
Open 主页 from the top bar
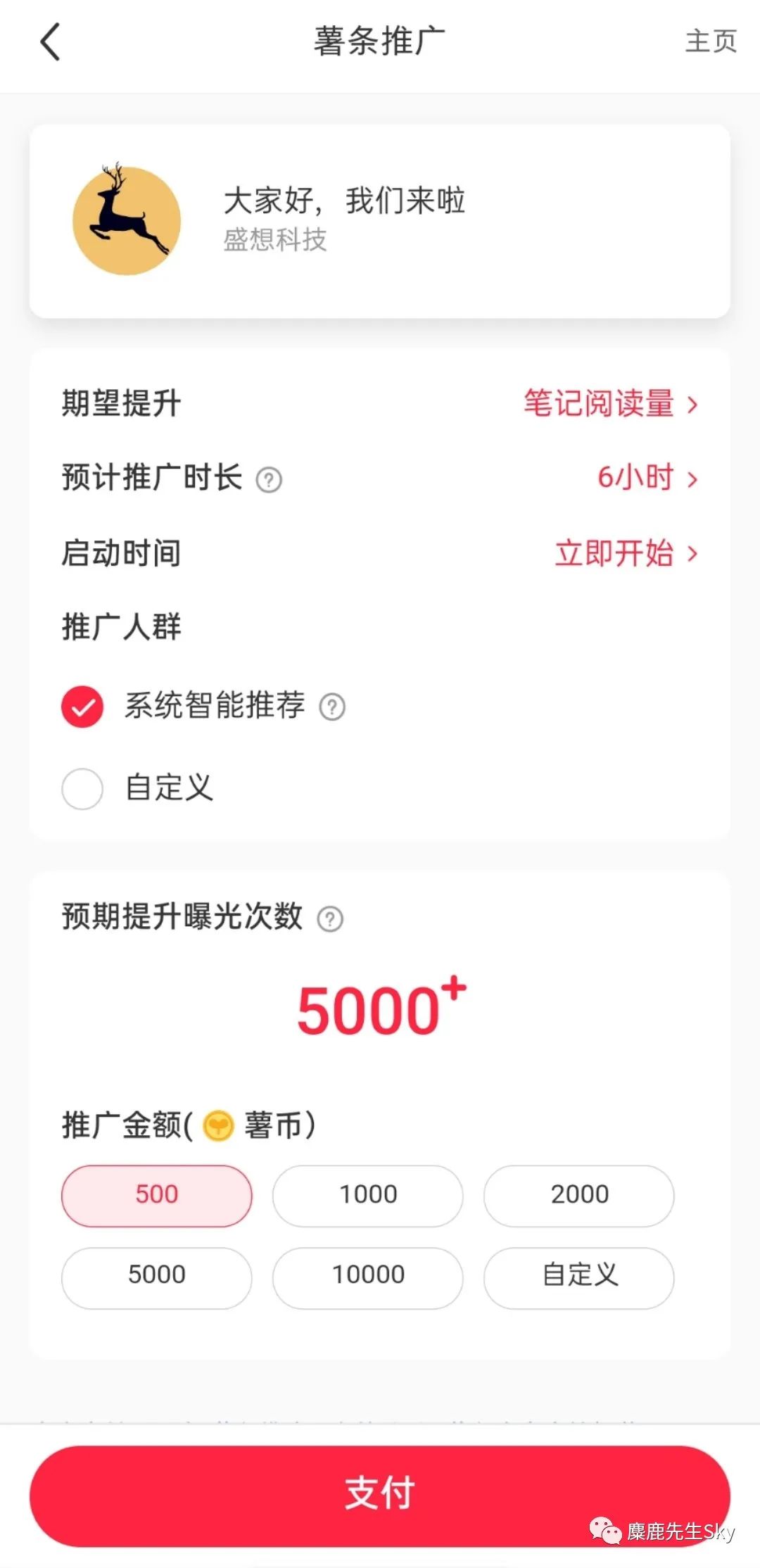click(711, 42)
